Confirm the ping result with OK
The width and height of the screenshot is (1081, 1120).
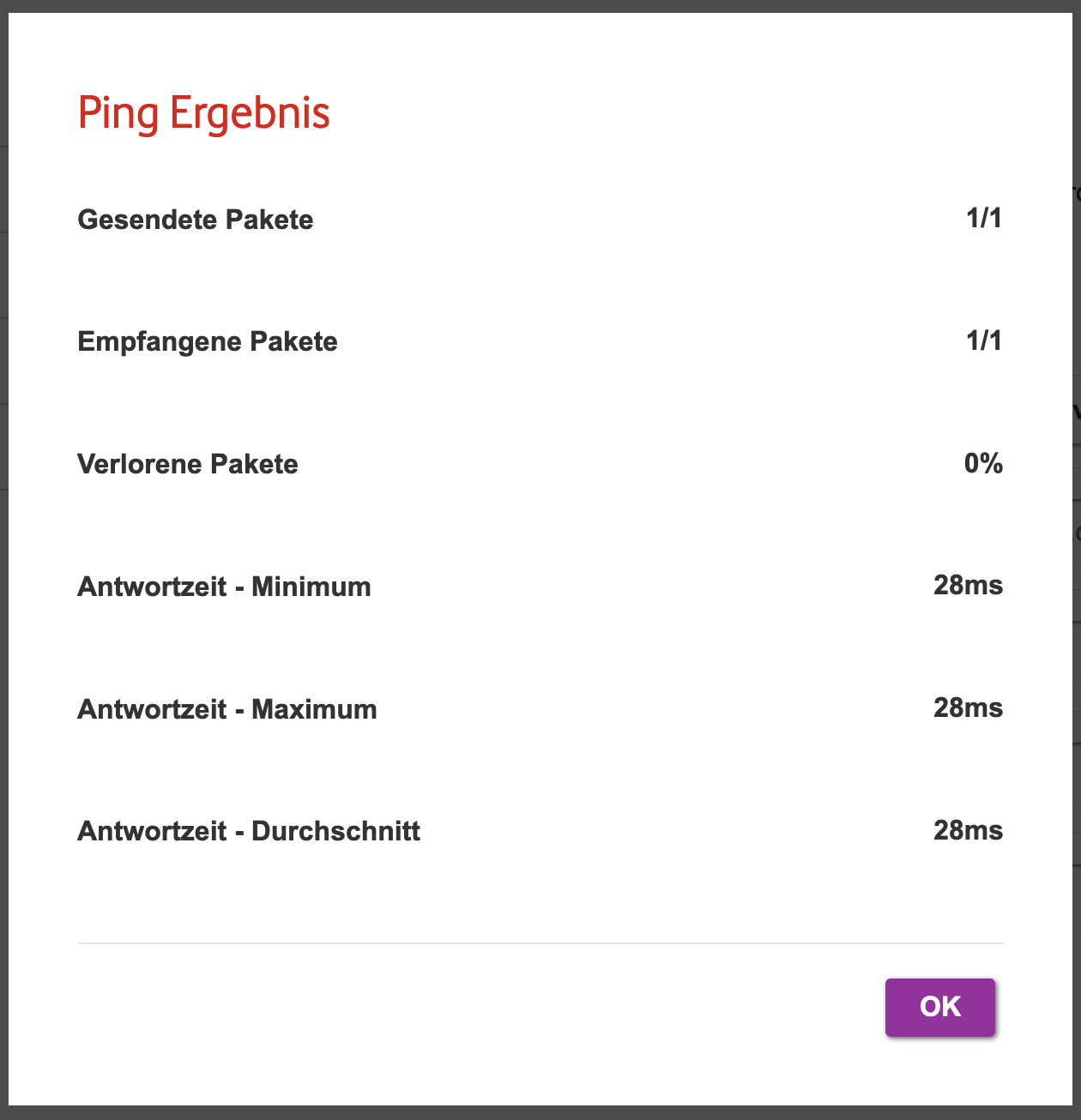[939, 1007]
